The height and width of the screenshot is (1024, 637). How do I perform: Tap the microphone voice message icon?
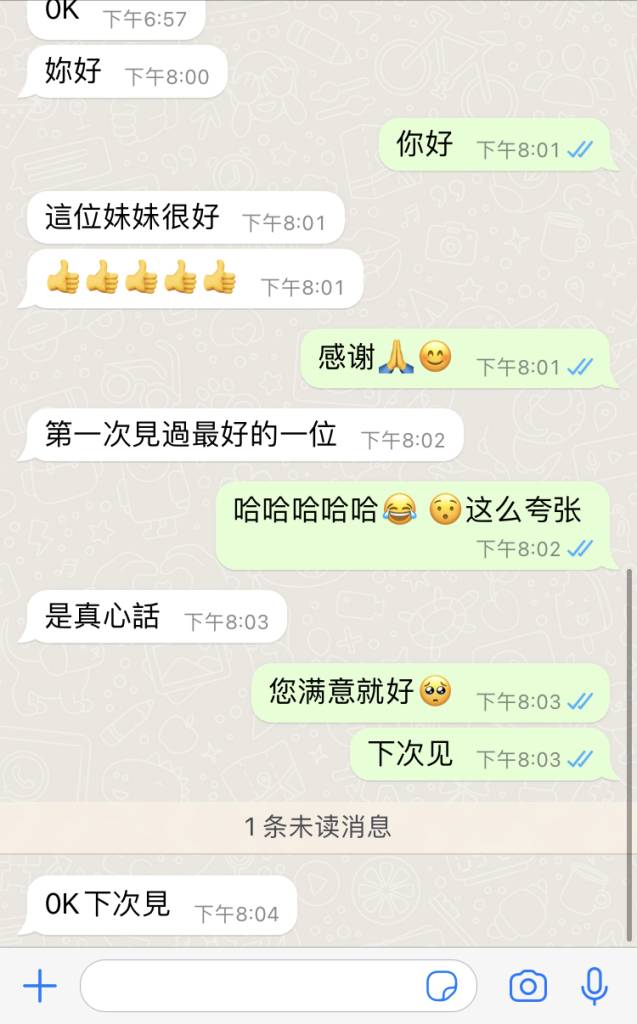point(595,987)
